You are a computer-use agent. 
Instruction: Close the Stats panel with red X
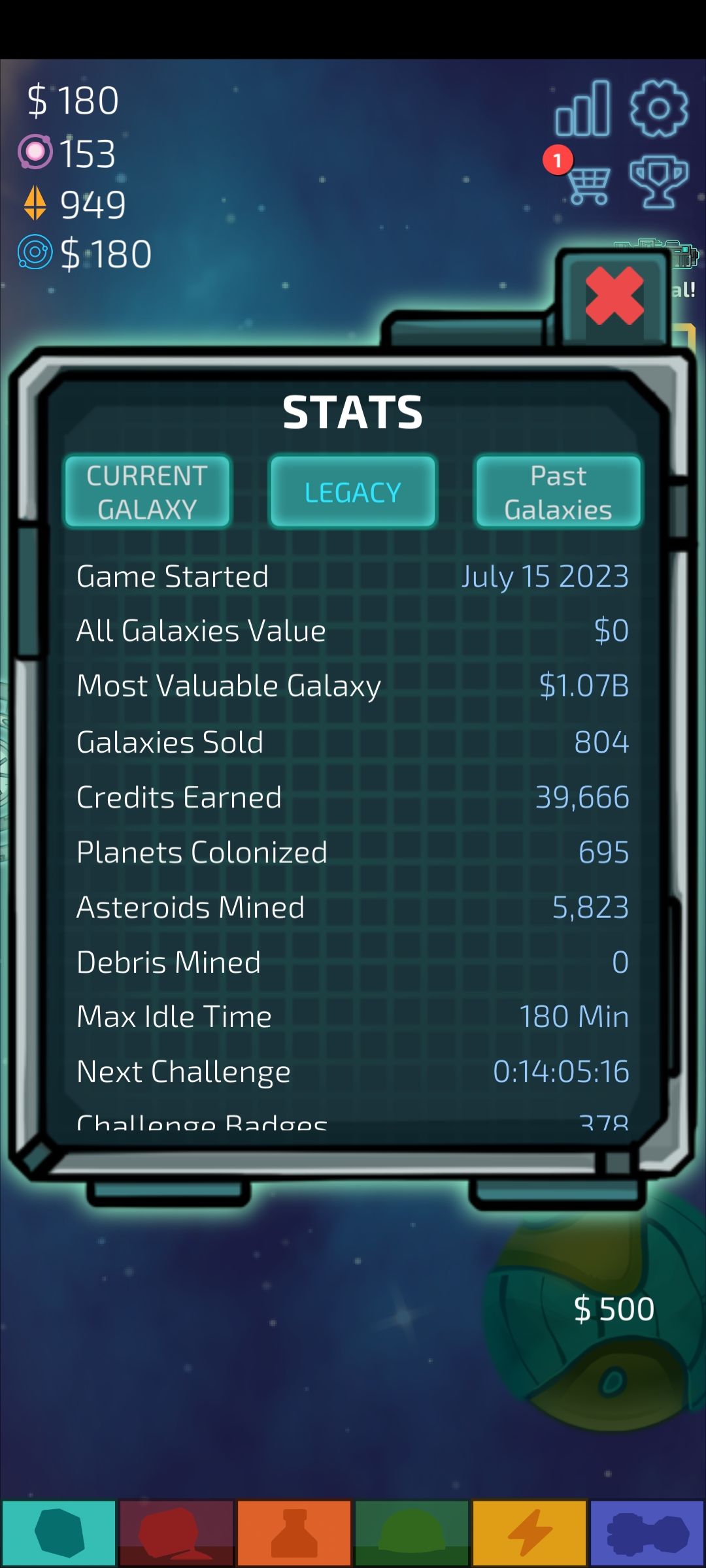click(x=614, y=296)
